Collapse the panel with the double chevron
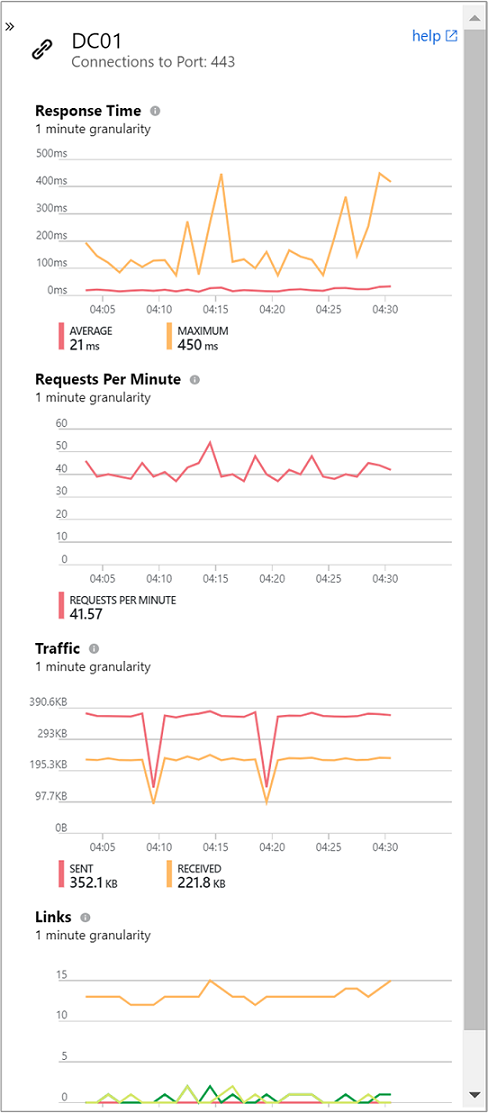The width and height of the screenshot is (488, 1113). tap(10, 26)
